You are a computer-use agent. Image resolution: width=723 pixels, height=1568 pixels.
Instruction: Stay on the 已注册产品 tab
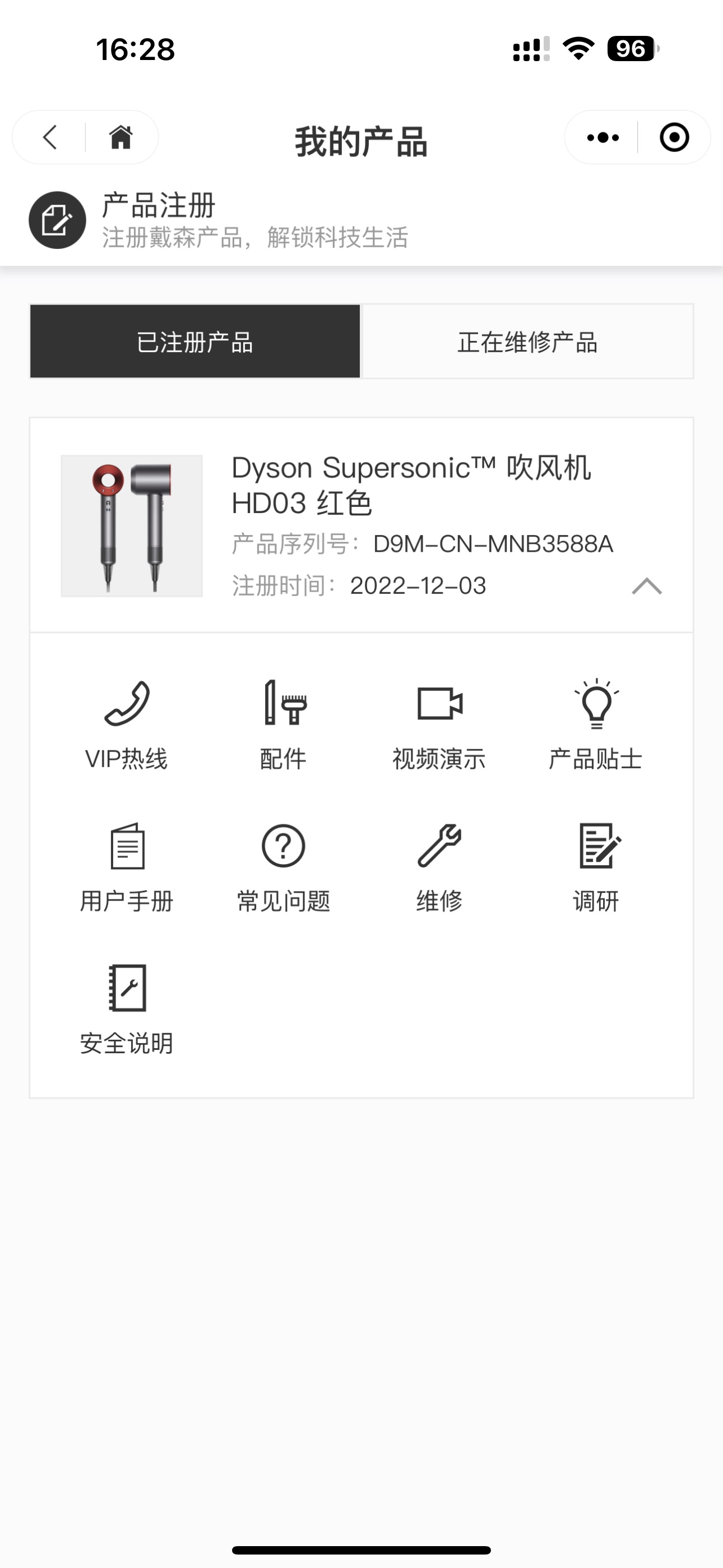(x=196, y=342)
